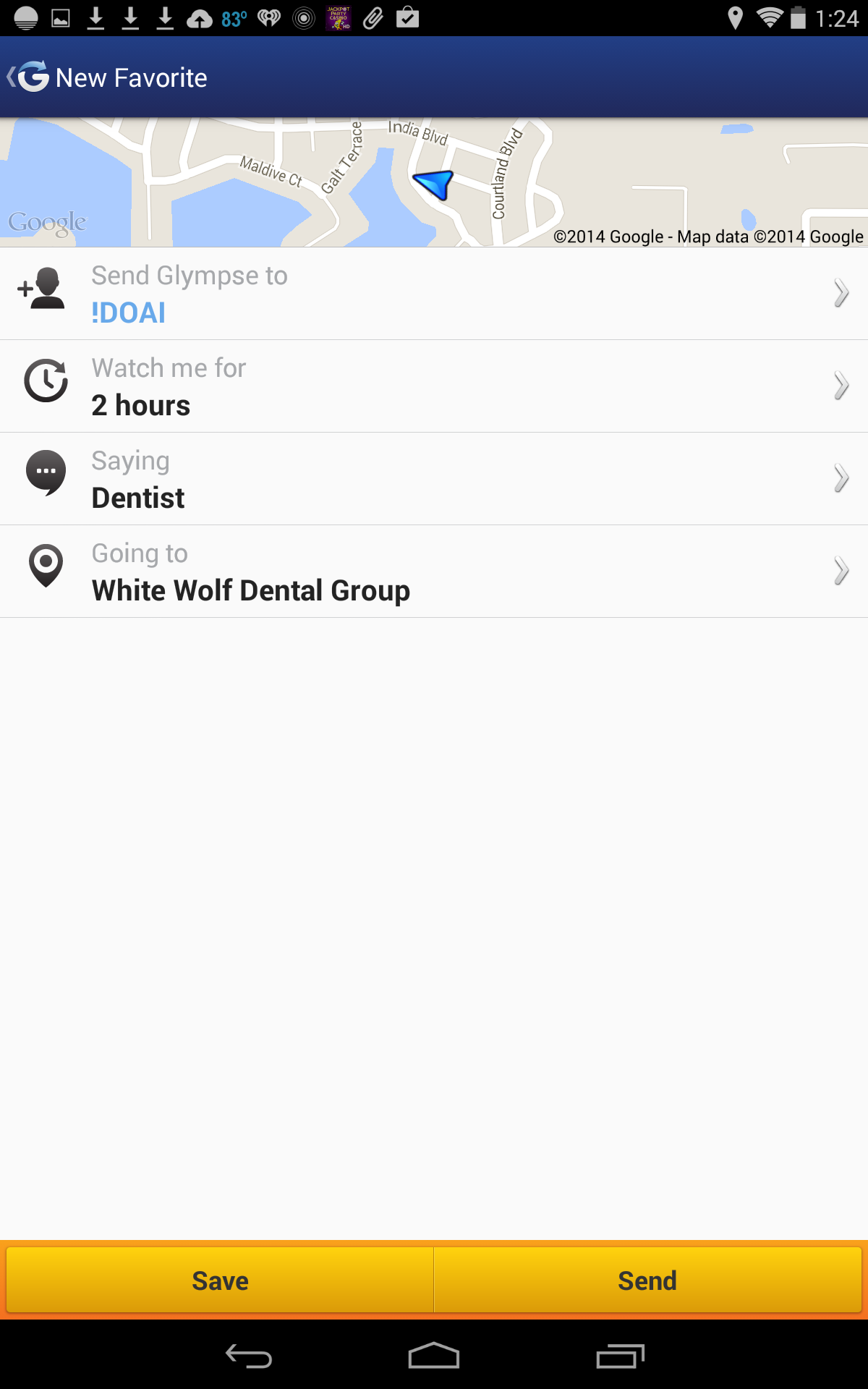Go back using the Glympse logo
This screenshot has height=1389, width=868.
point(29,77)
